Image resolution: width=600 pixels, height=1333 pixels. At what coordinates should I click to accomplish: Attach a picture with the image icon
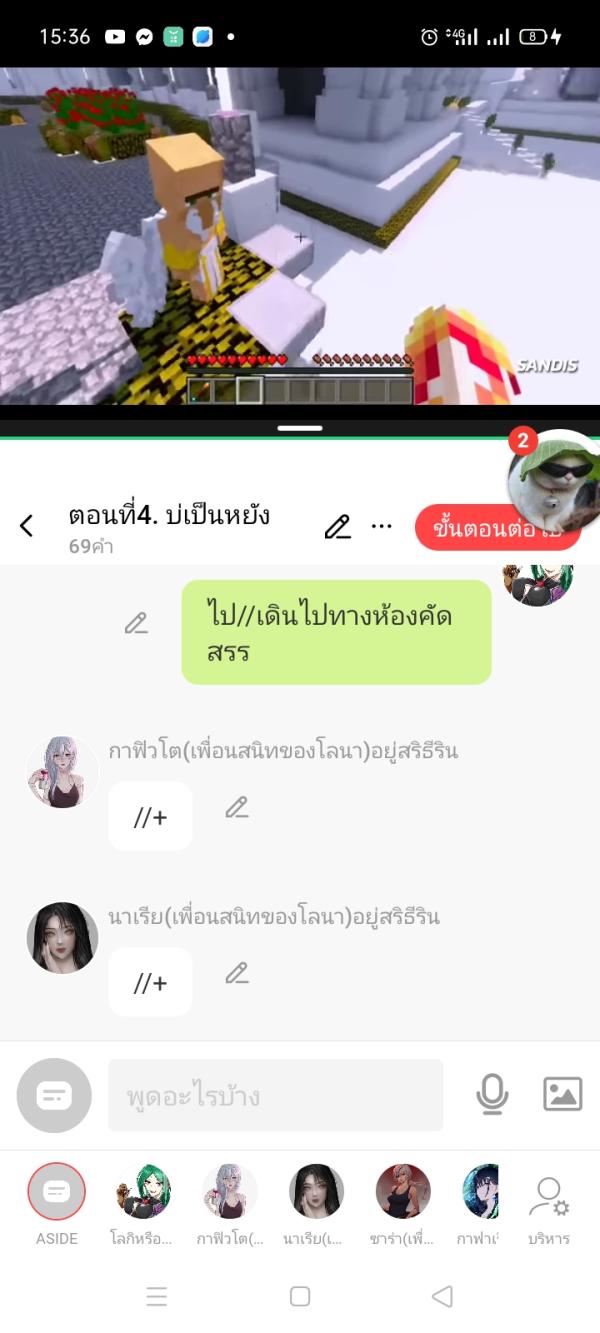(x=562, y=1094)
